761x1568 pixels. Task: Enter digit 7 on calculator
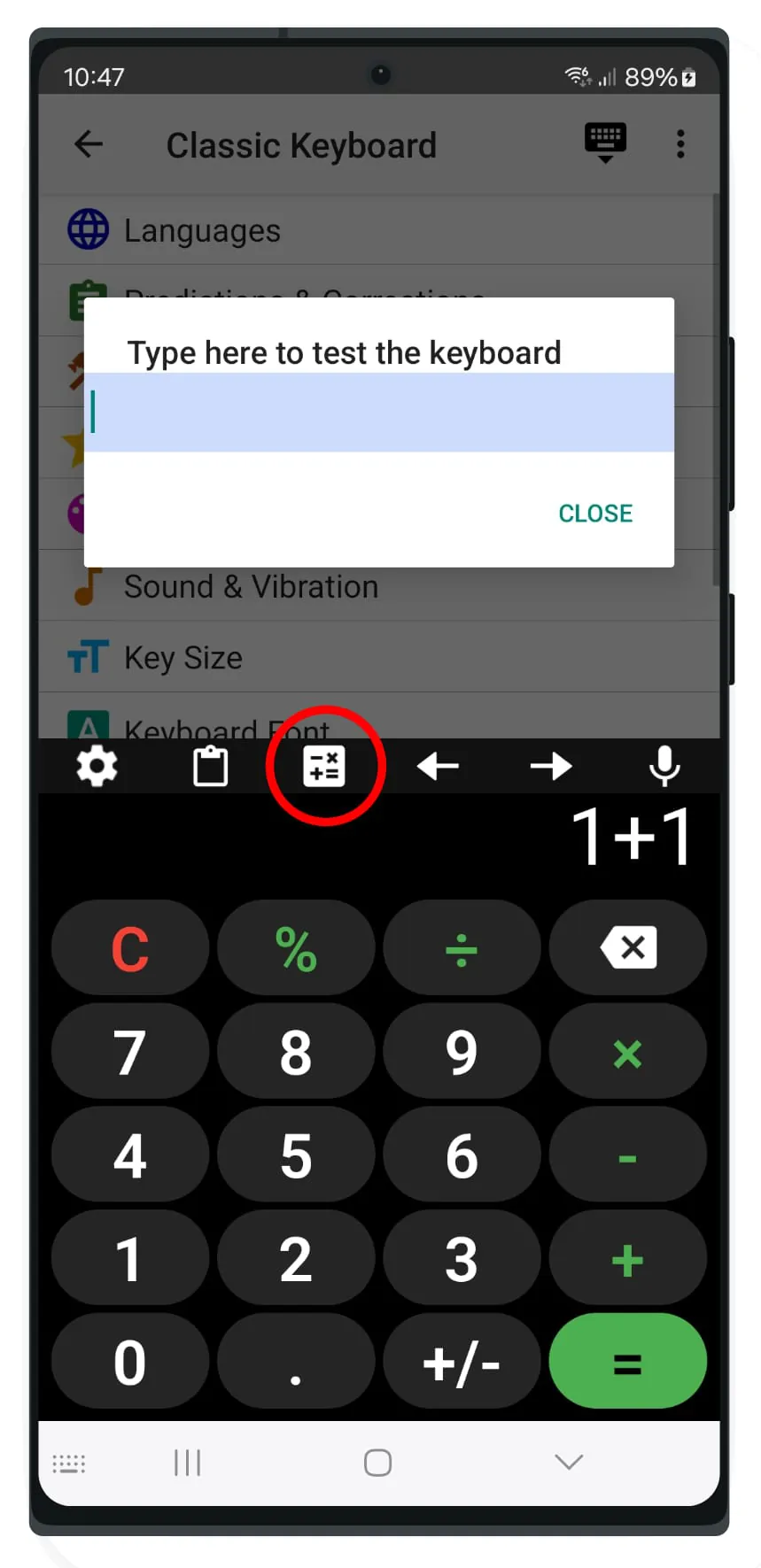click(x=130, y=1053)
